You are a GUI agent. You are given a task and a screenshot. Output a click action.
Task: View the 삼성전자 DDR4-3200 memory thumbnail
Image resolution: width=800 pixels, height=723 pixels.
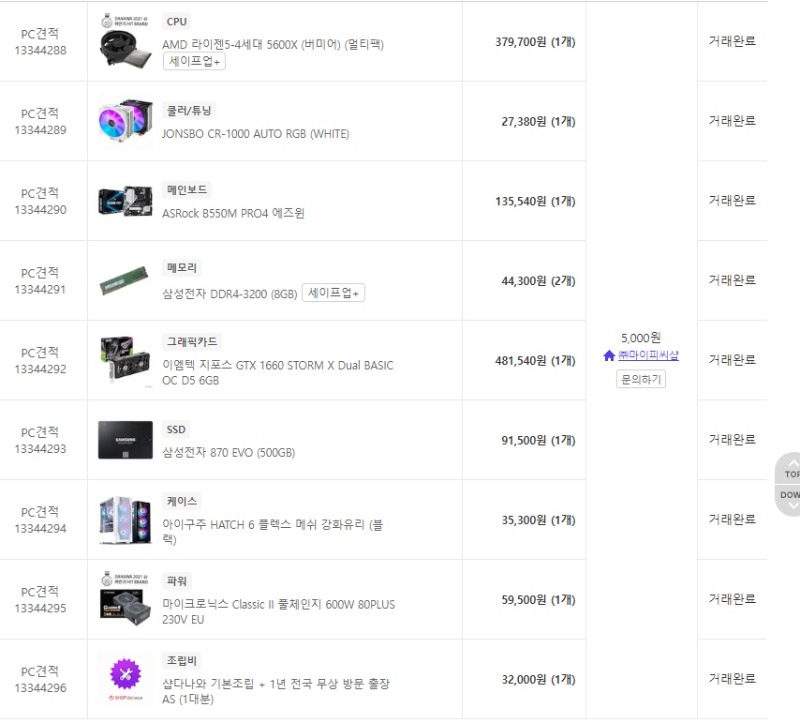tap(125, 281)
